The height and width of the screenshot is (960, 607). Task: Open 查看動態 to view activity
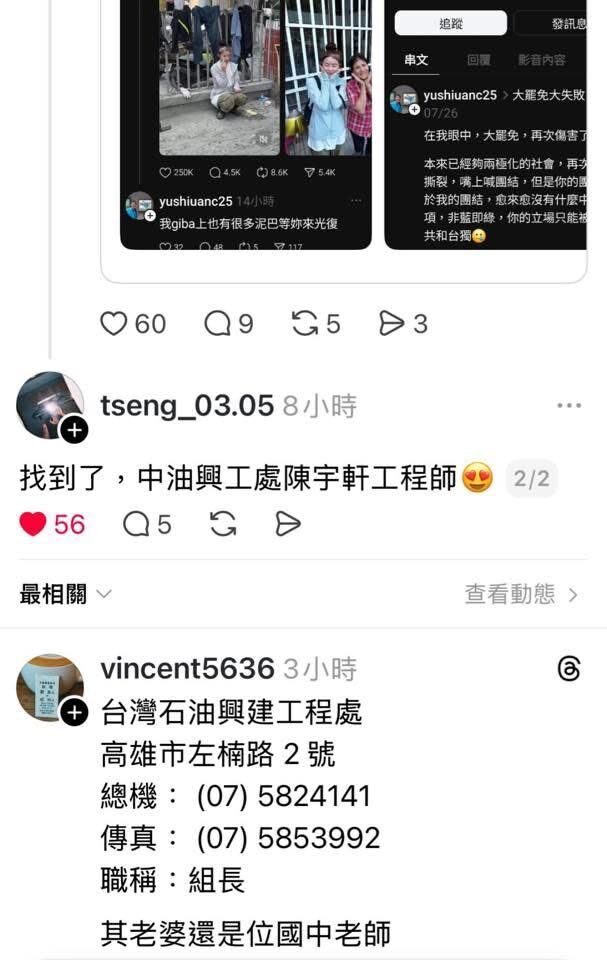(521, 594)
